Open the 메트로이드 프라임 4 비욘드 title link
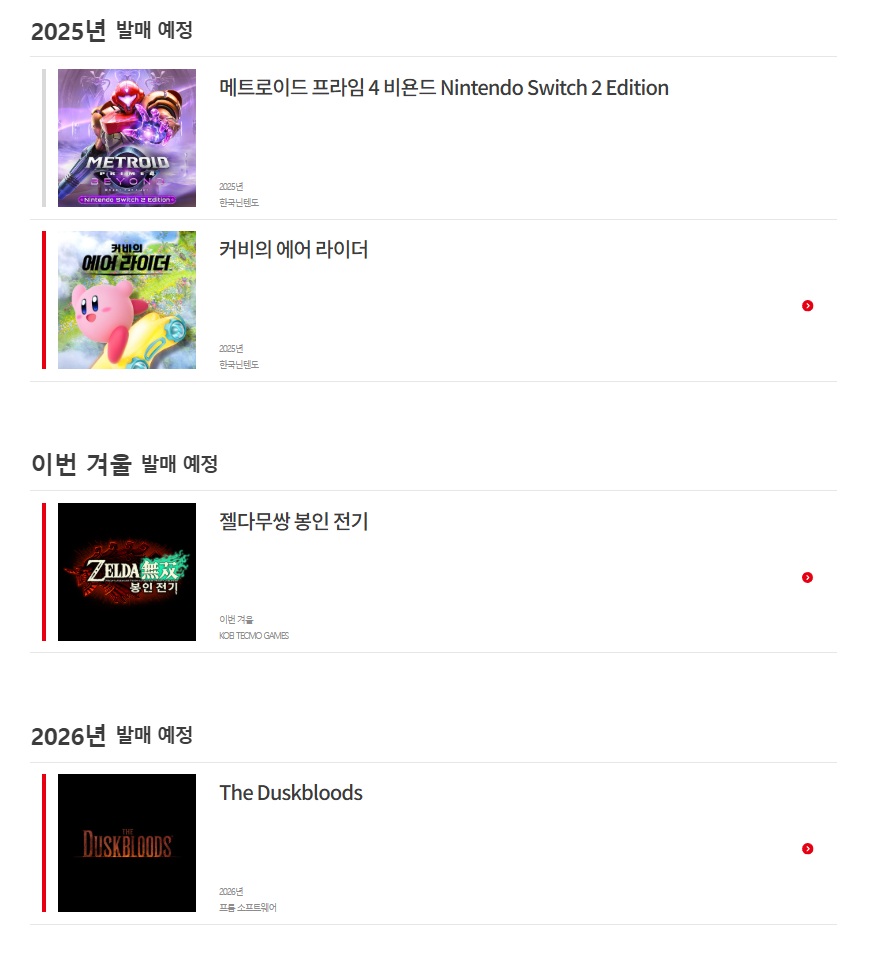891x959 pixels. tap(443, 88)
